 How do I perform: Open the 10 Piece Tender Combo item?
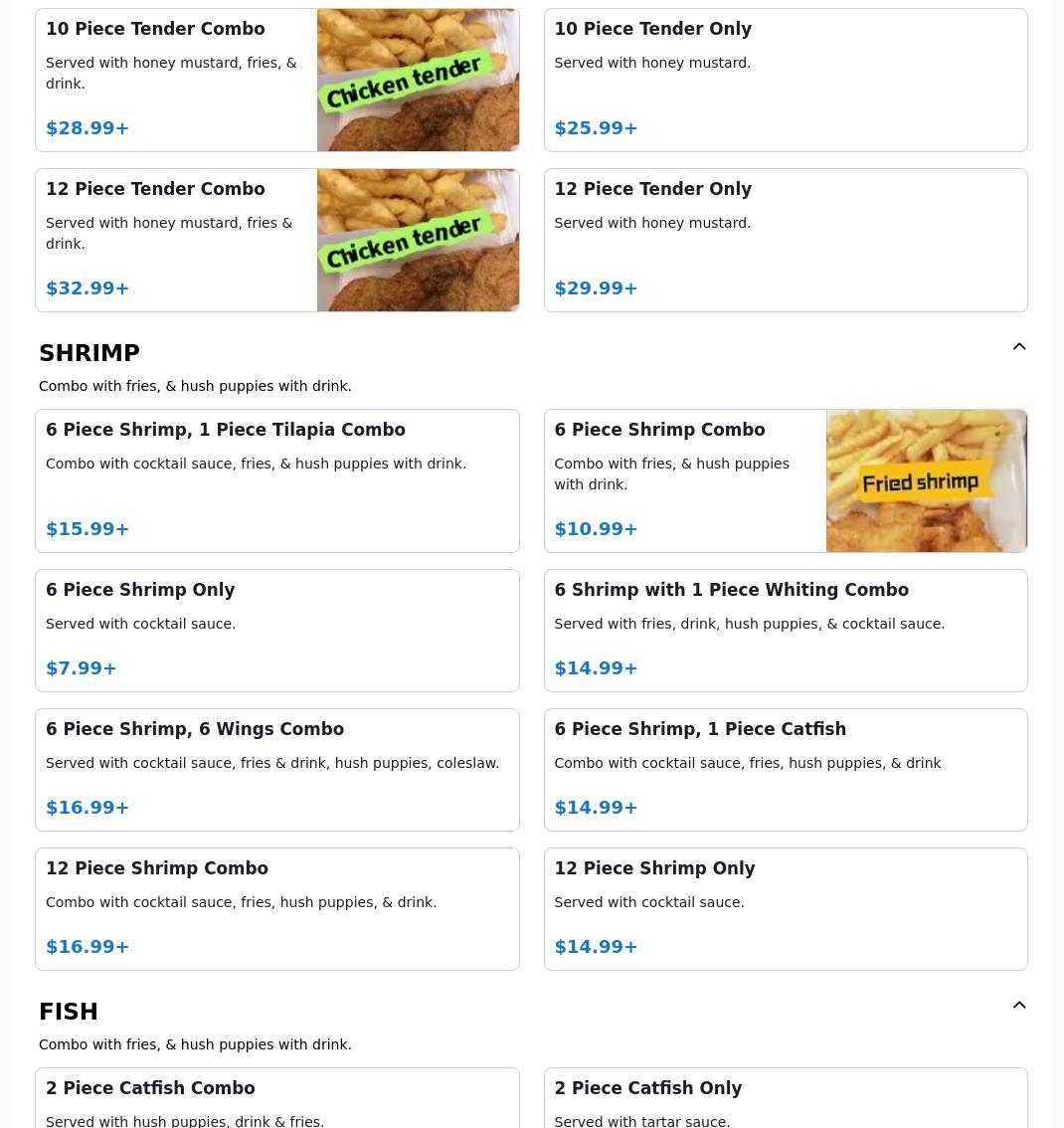[x=276, y=81]
